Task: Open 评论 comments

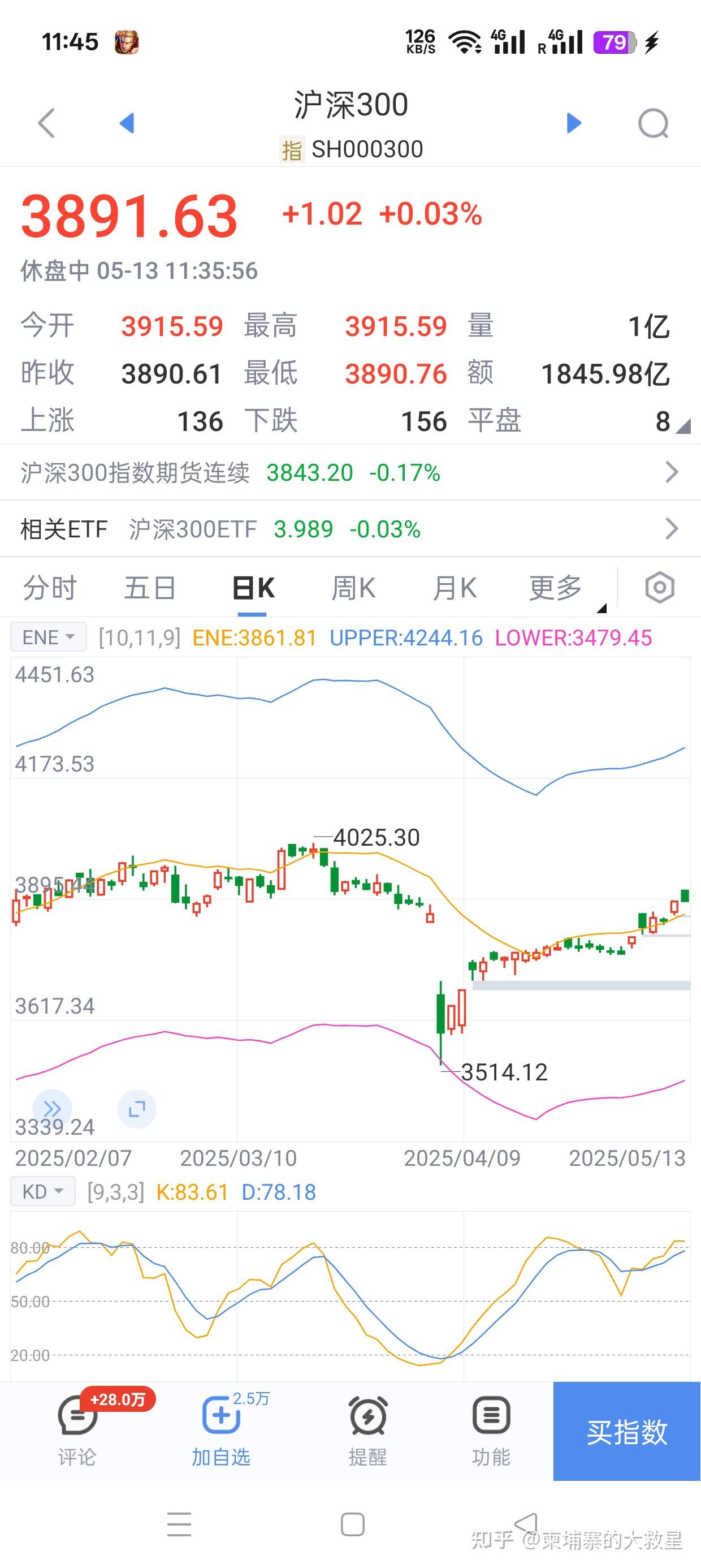Action: point(77,1431)
